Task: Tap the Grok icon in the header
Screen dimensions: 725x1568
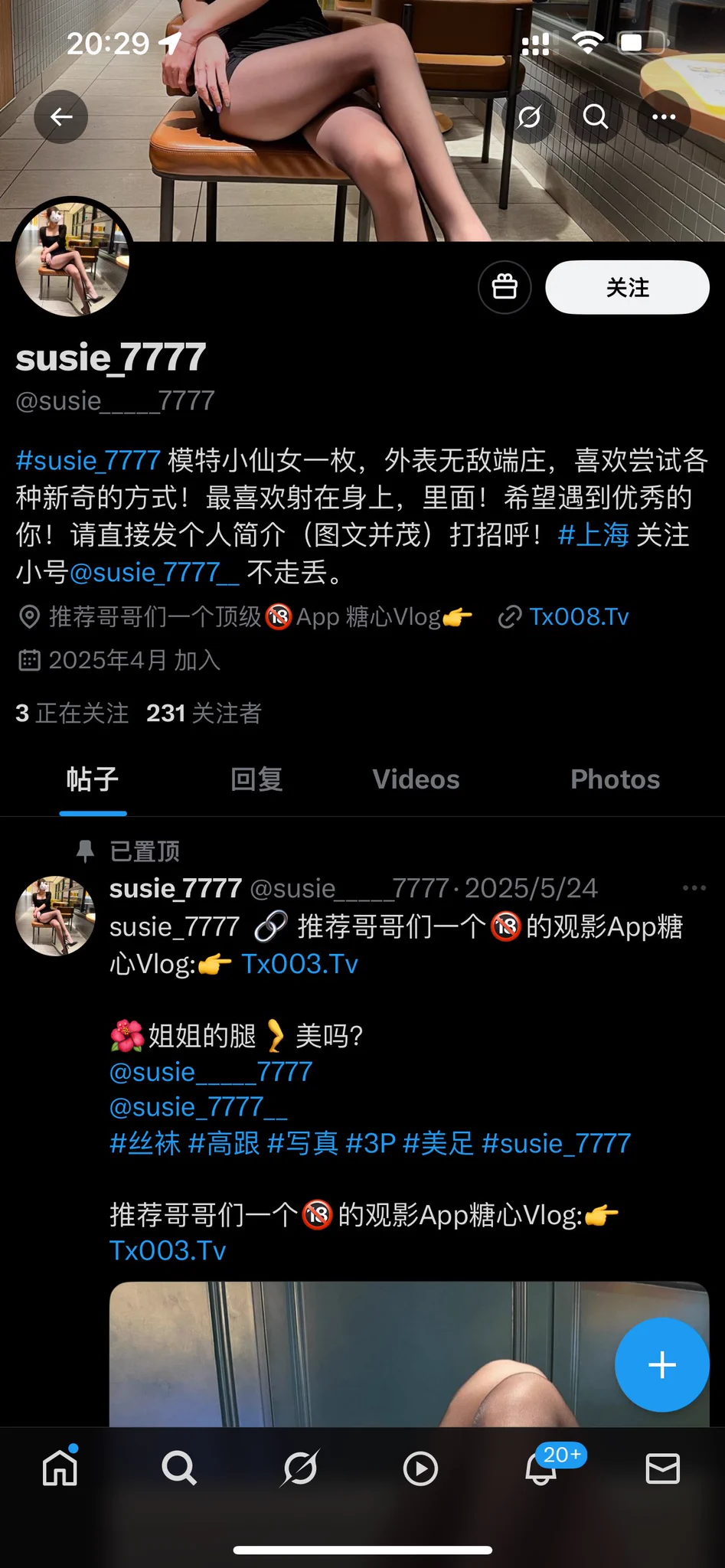Action: (529, 117)
